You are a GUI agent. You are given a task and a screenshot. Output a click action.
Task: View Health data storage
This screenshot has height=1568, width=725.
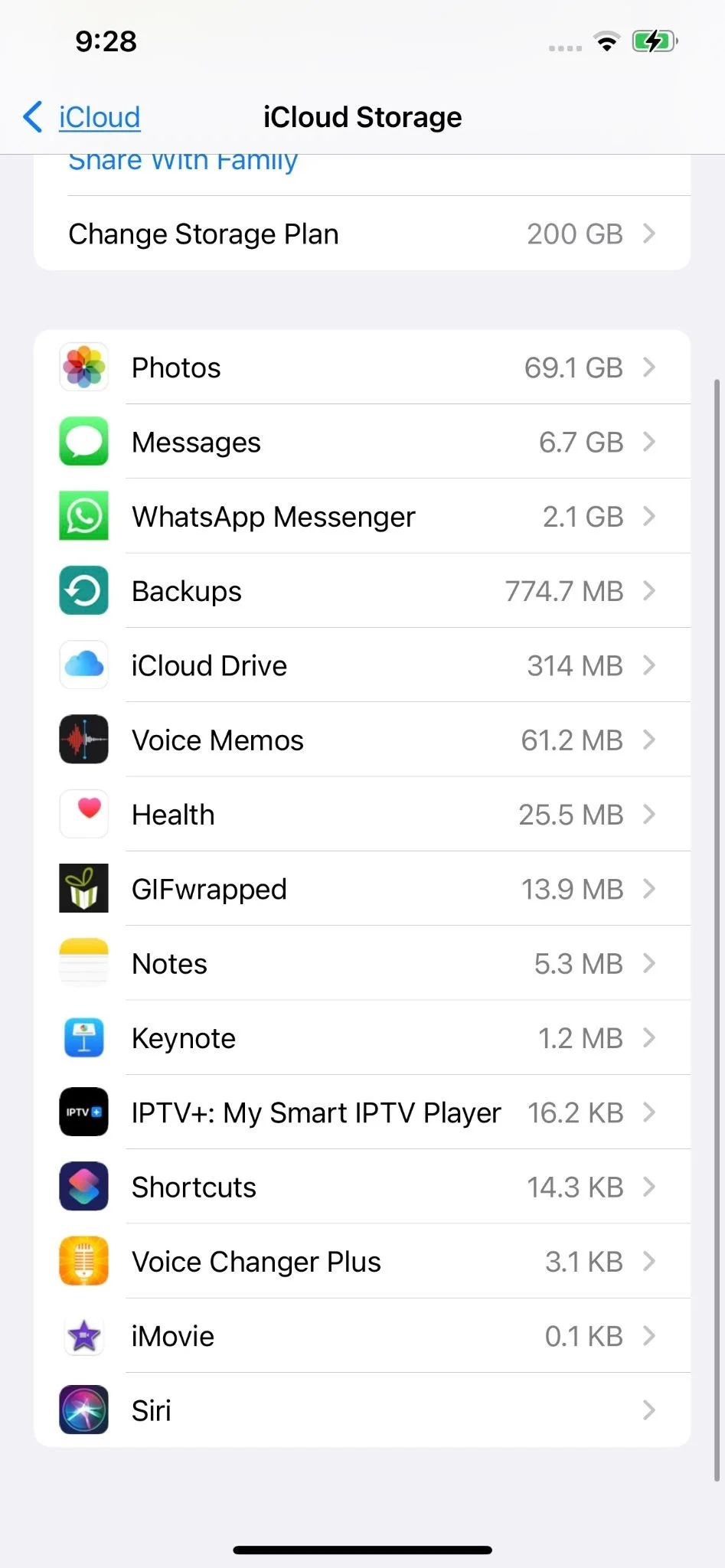(x=362, y=814)
